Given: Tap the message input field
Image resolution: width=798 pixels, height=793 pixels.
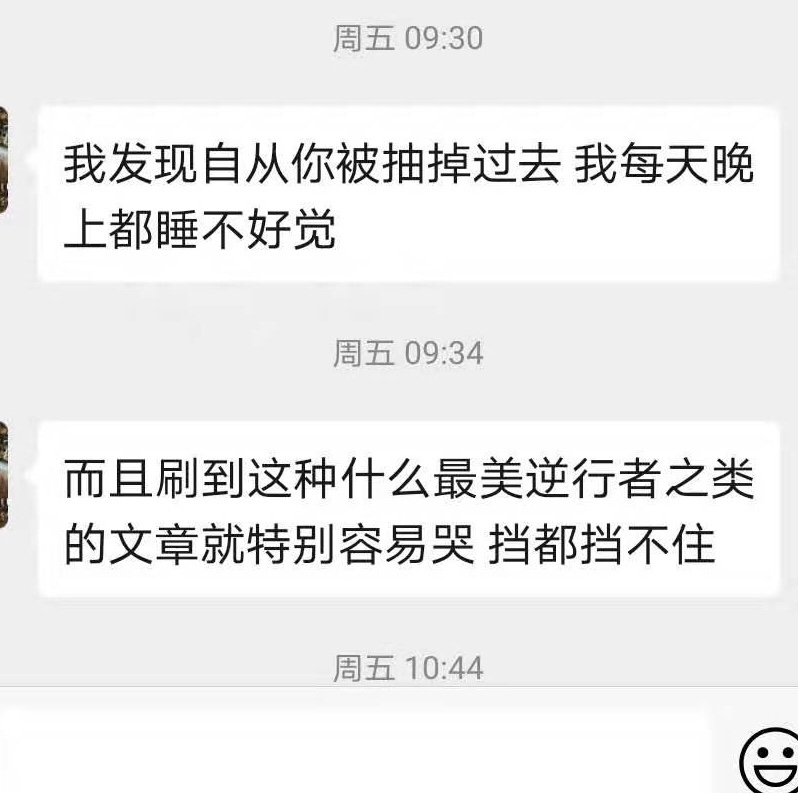Looking at the screenshot, I should 355,752.
